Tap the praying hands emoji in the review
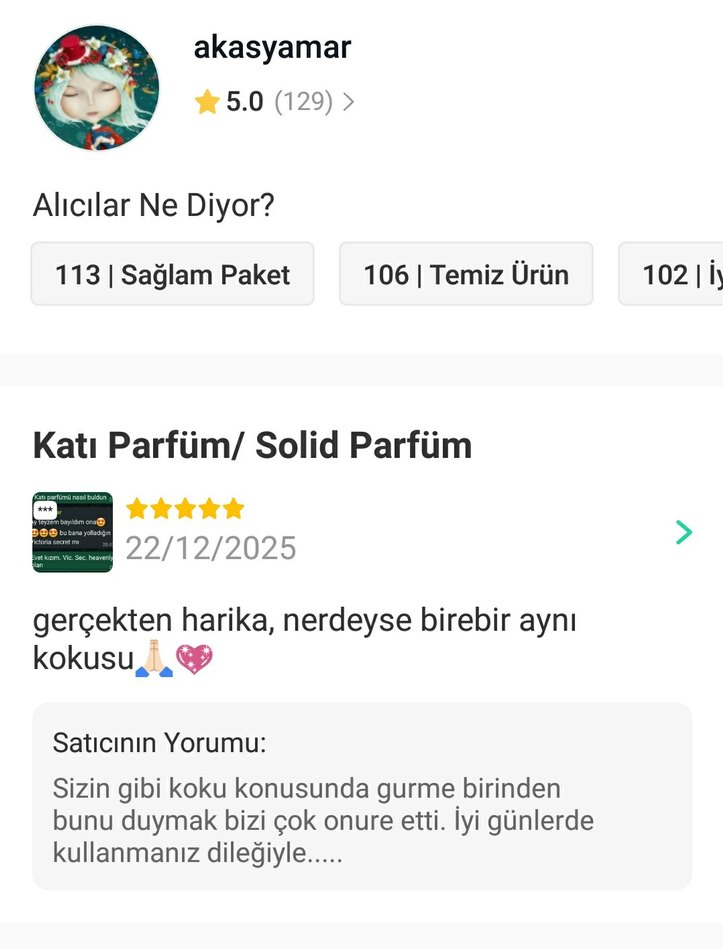Image resolution: width=723 pixels, height=949 pixels. pos(152,658)
